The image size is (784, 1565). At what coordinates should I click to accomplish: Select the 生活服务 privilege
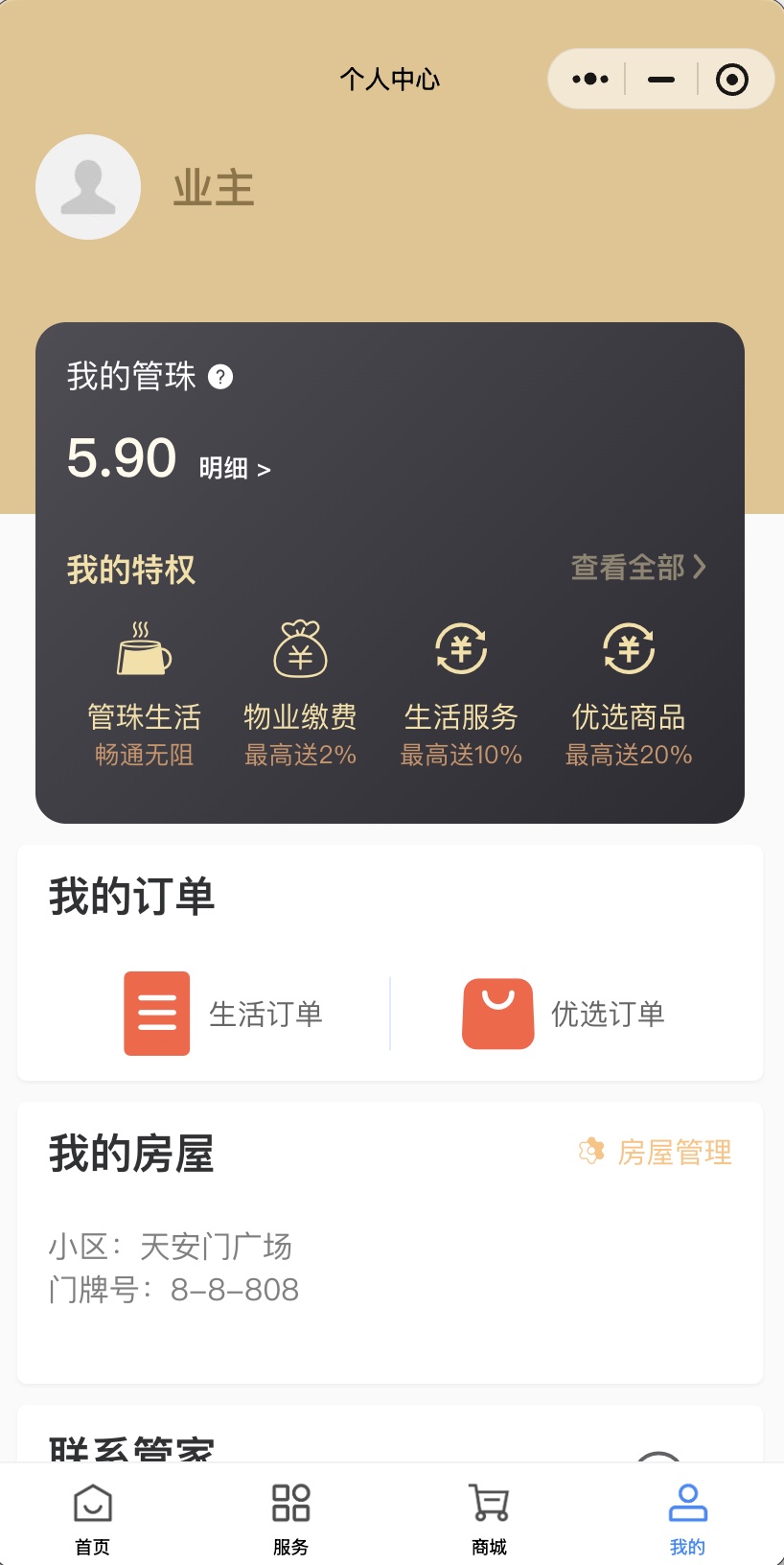pos(461,692)
